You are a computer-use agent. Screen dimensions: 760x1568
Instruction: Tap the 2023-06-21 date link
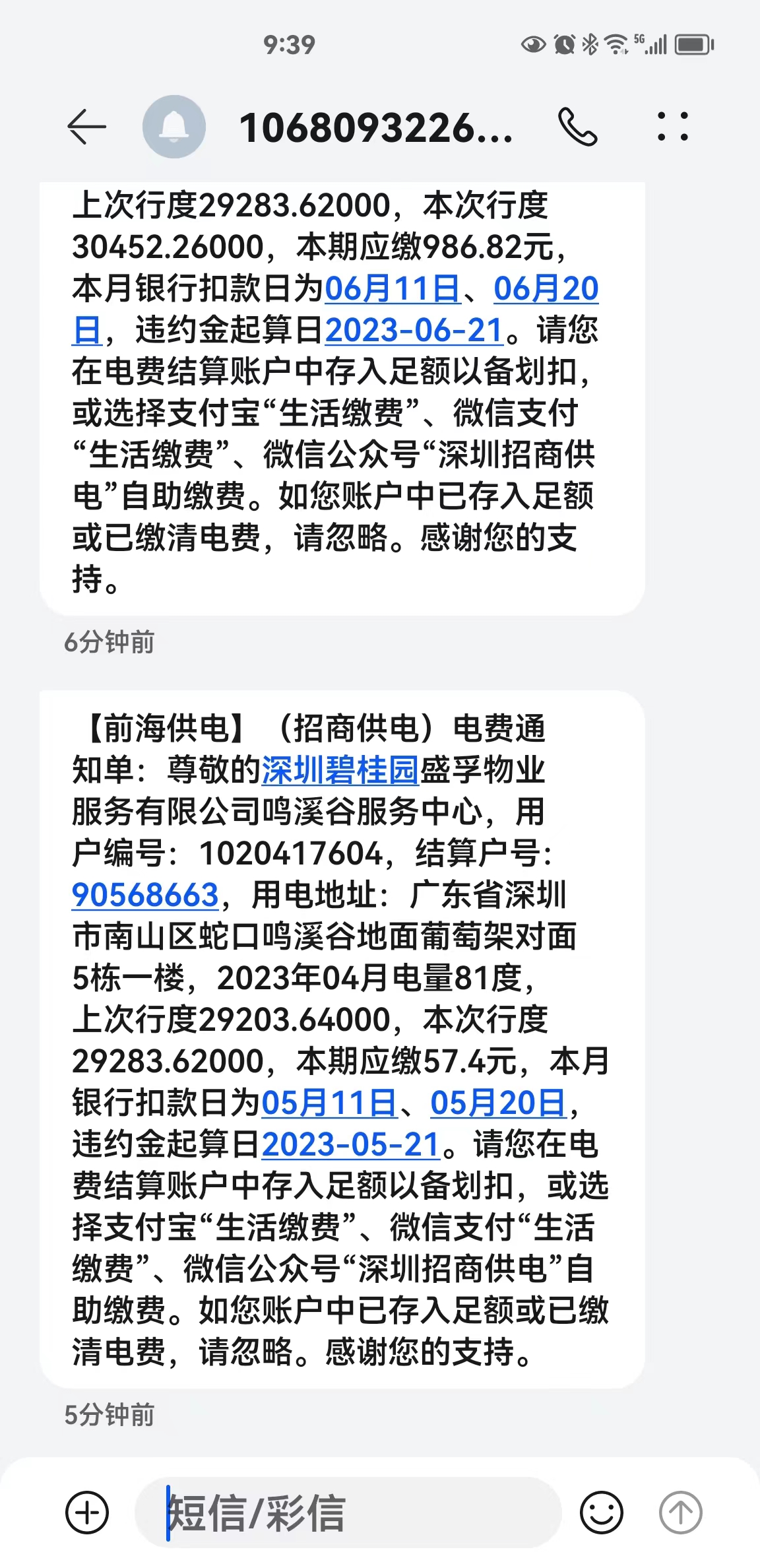[414, 331]
